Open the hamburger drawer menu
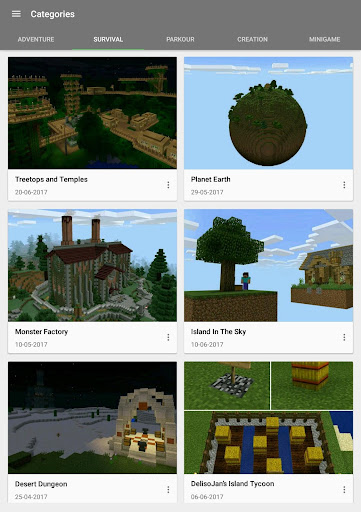 pyautogui.click(x=16, y=14)
